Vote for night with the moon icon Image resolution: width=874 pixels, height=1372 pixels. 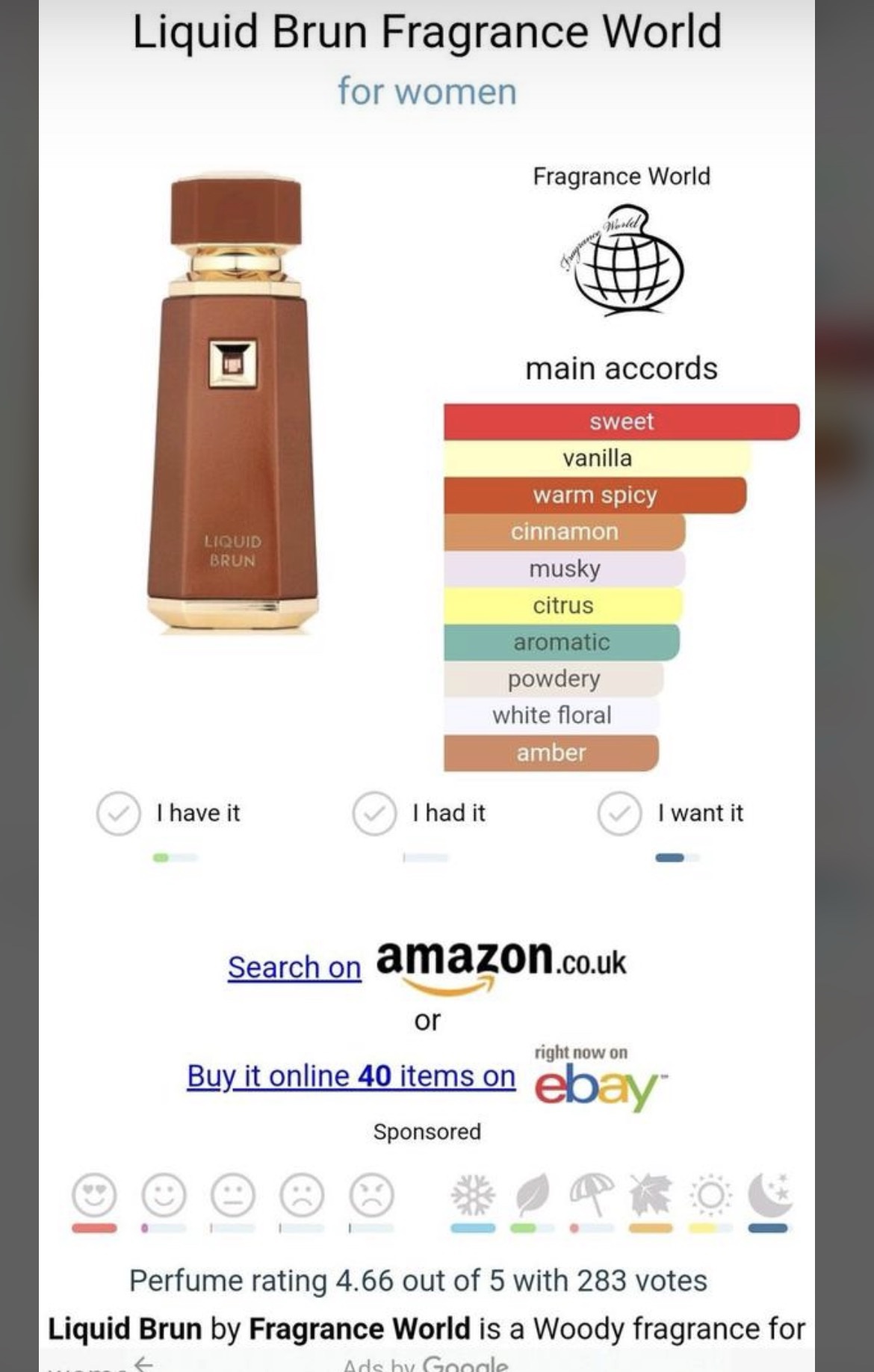tap(769, 1195)
